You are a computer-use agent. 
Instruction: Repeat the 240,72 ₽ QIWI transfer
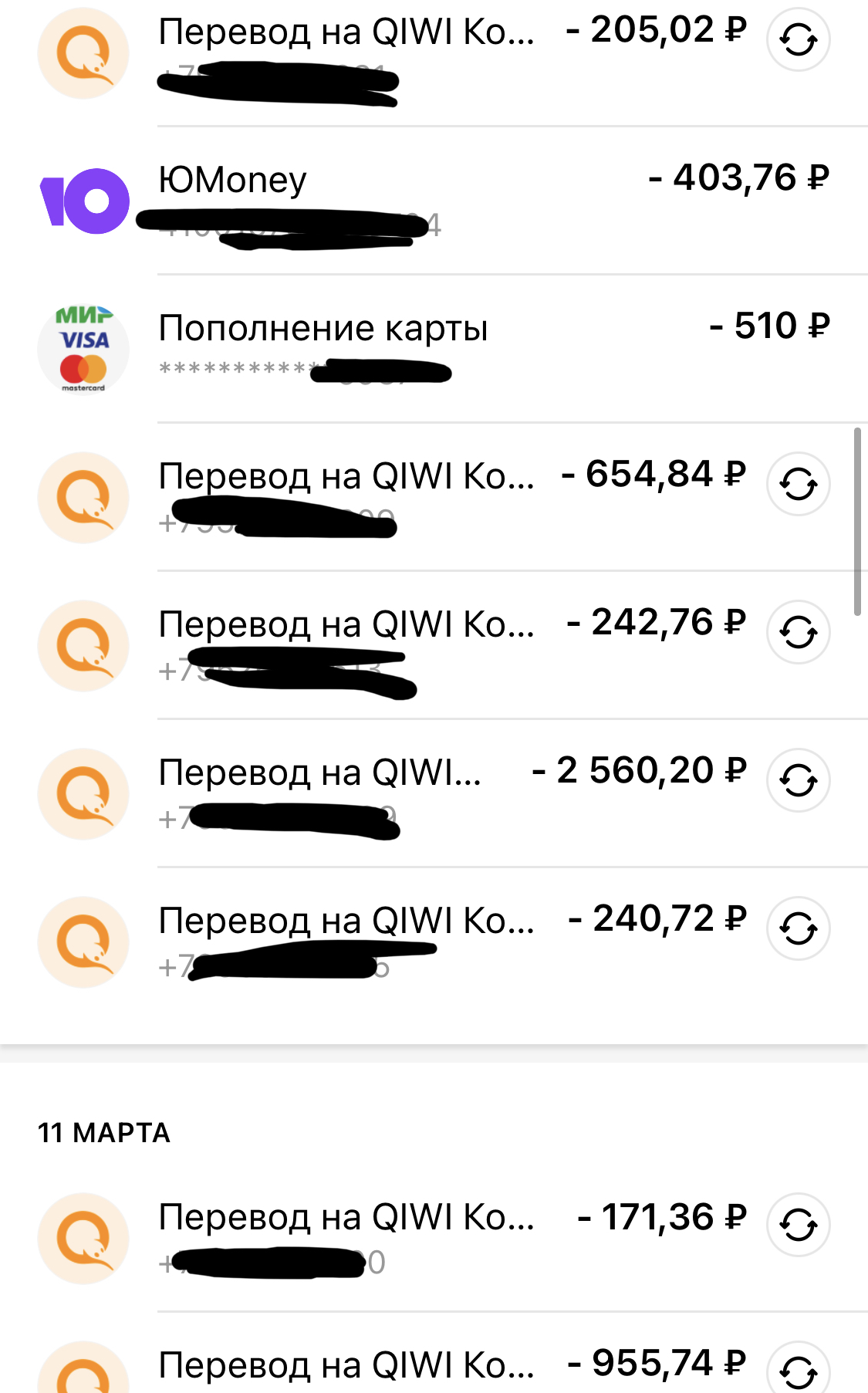(798, 928)
